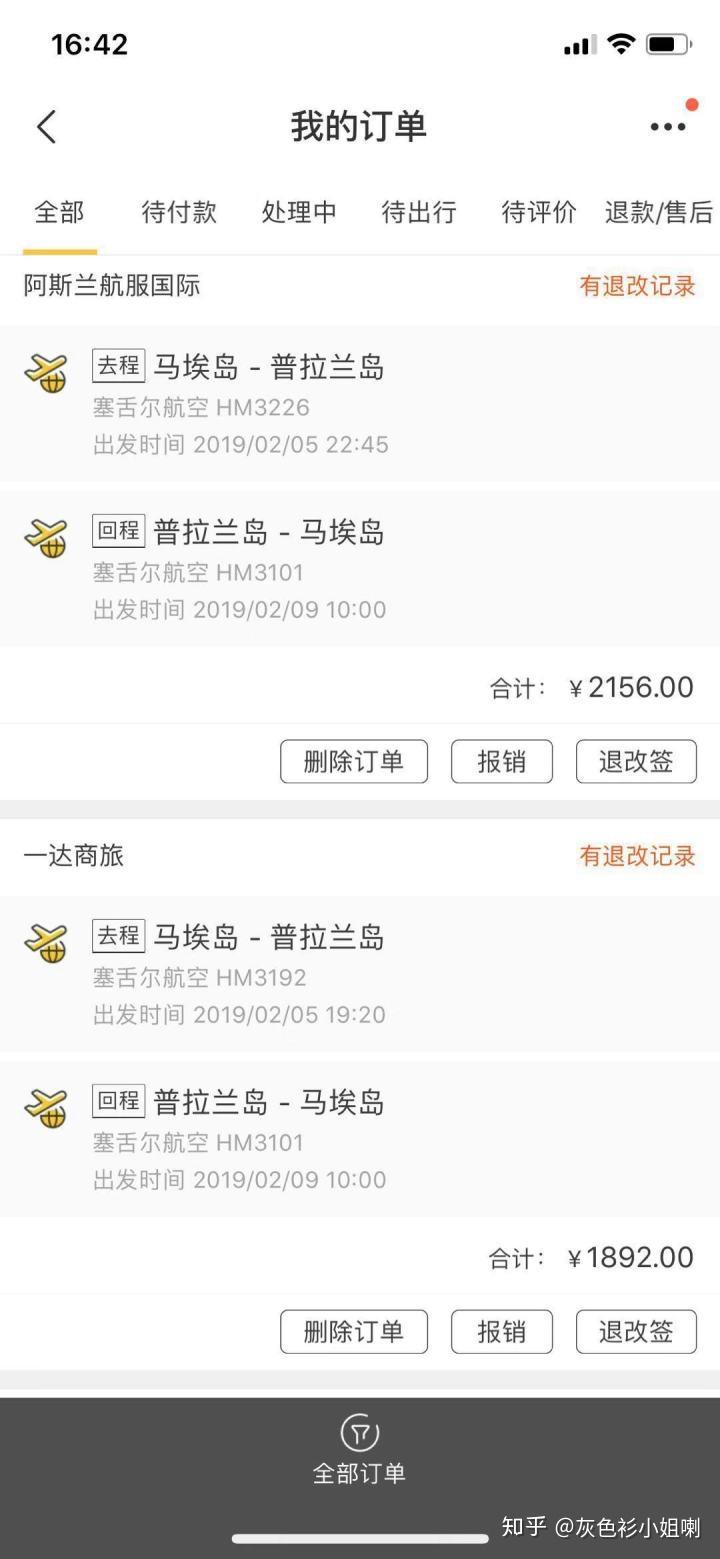Switch to the 待出行 tab
The image size is (720, 1559).
(x=419, y=212)
